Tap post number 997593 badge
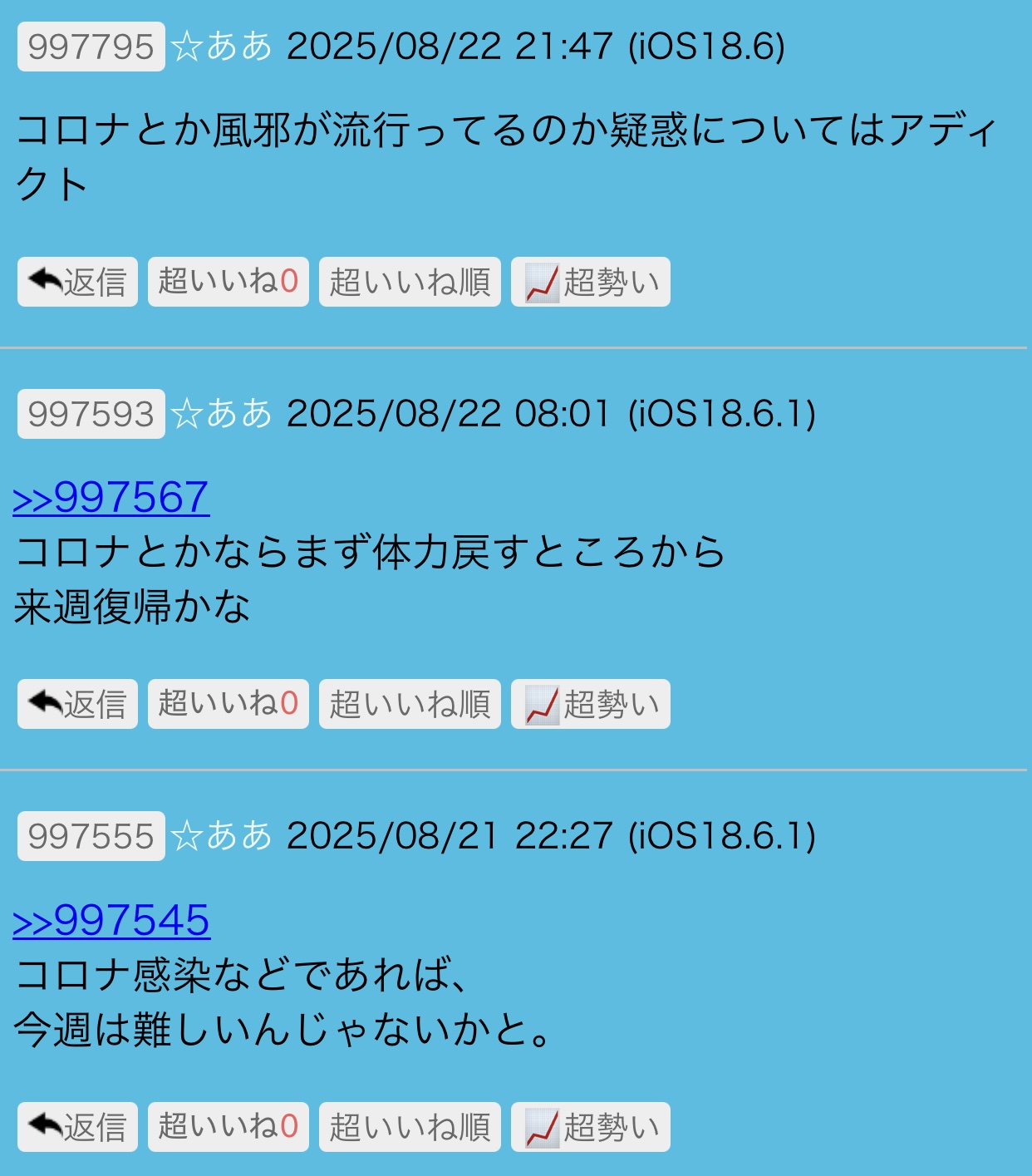Screen dimensions: 1032x1176 pyautogui.click(x=91, y=414)
